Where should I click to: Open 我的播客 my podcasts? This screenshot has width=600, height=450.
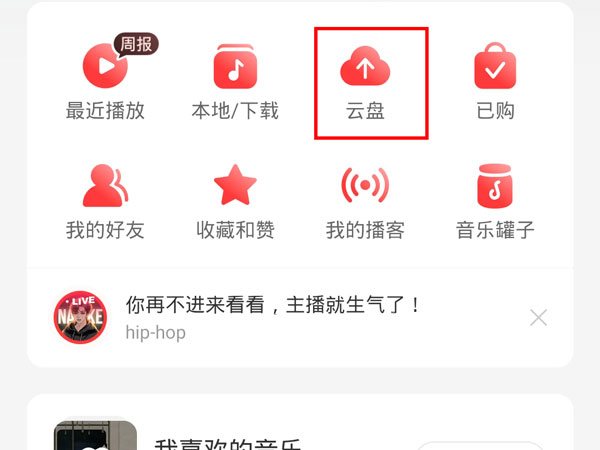pyautogui.click(x=365, y=200)
